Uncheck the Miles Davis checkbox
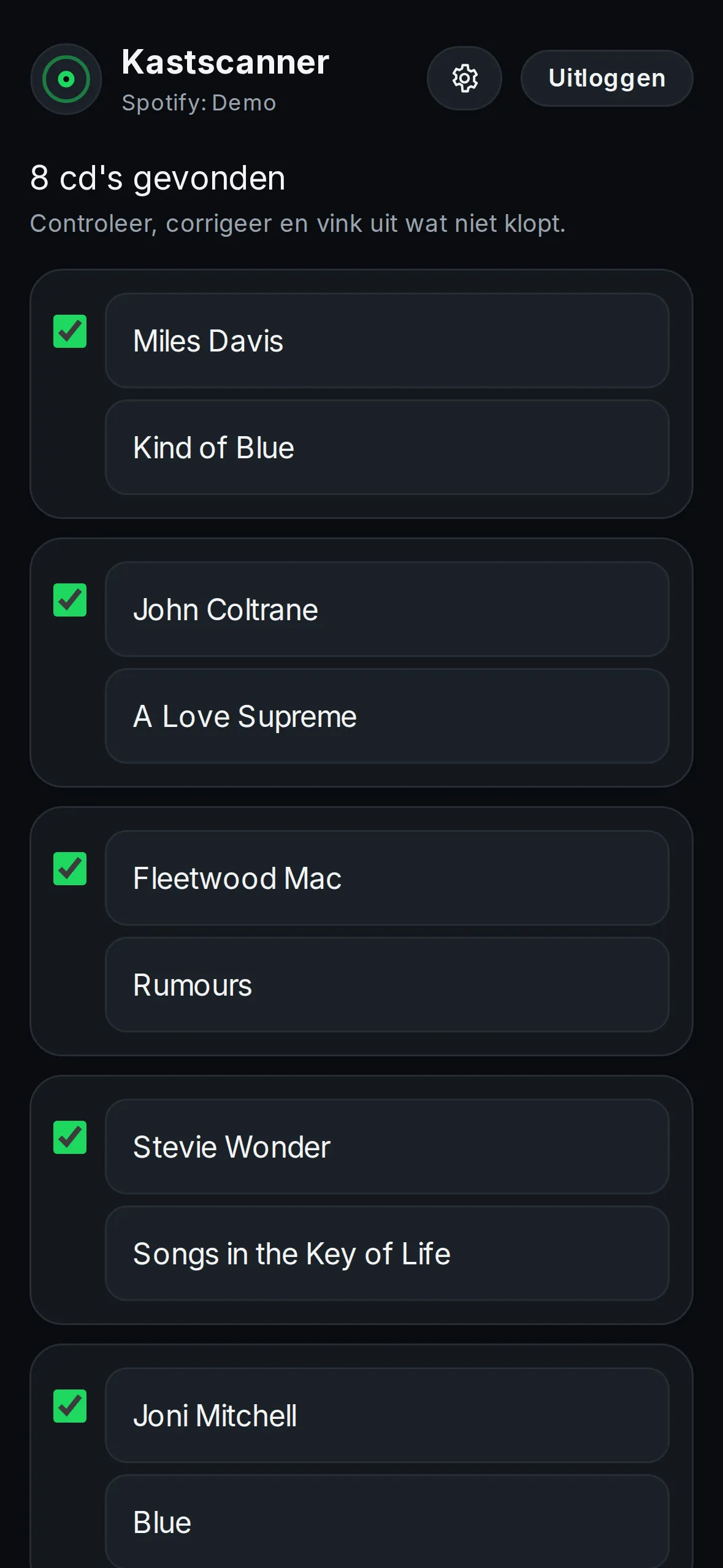This screenshot has width=723, height=1568. coord(70,331)
